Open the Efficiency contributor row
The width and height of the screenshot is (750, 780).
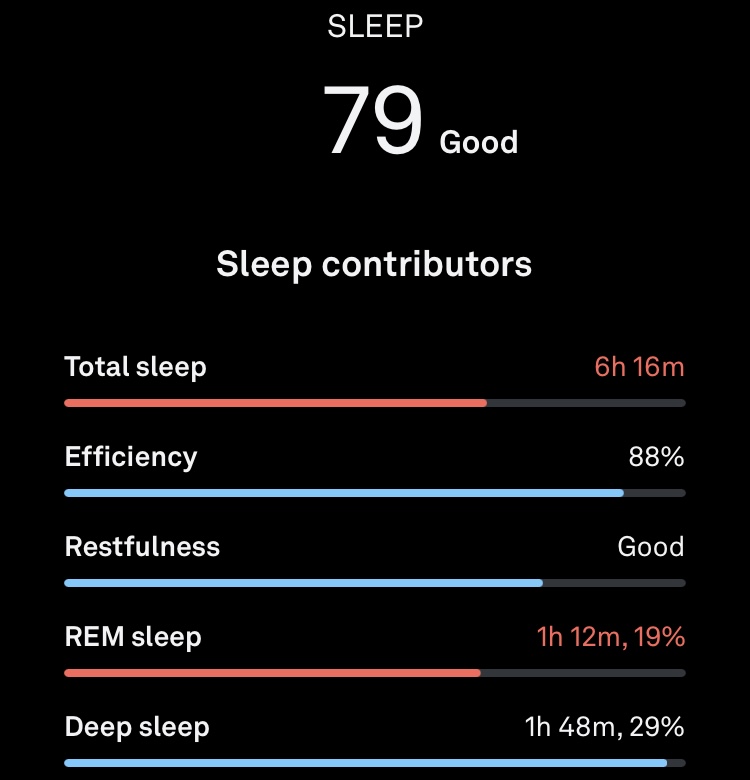[374, 468]
